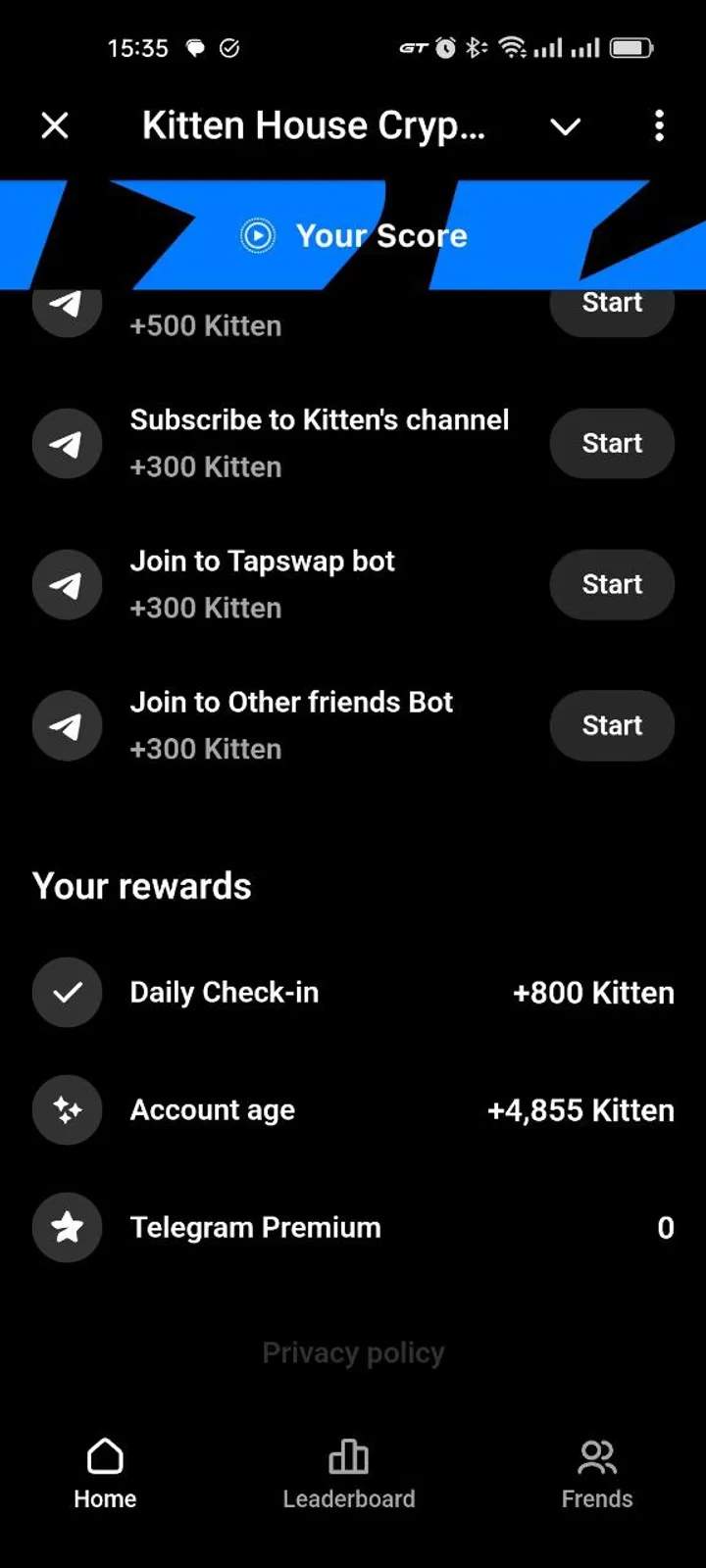Collapse the Kitten House Cryp... mini app

pos(55,125)
